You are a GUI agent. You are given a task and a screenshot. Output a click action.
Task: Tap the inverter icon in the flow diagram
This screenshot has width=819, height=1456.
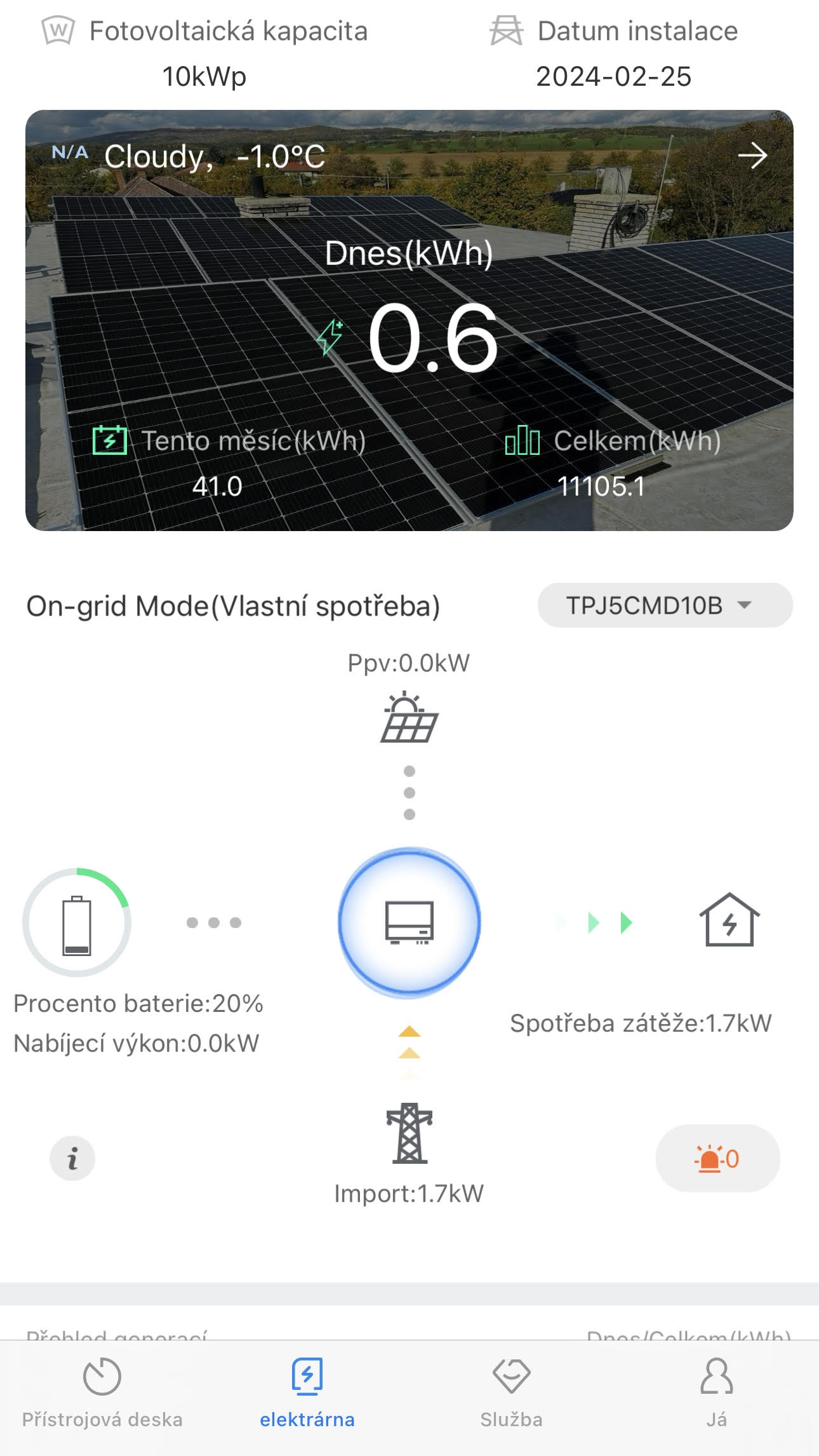click(x=409, y=922)
